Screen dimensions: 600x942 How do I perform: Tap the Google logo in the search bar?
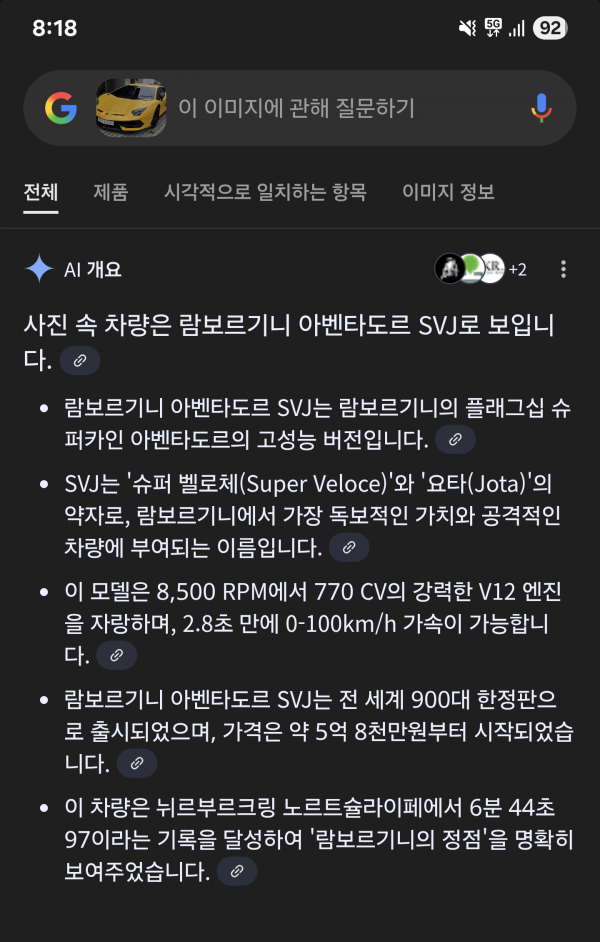(61, 108)
